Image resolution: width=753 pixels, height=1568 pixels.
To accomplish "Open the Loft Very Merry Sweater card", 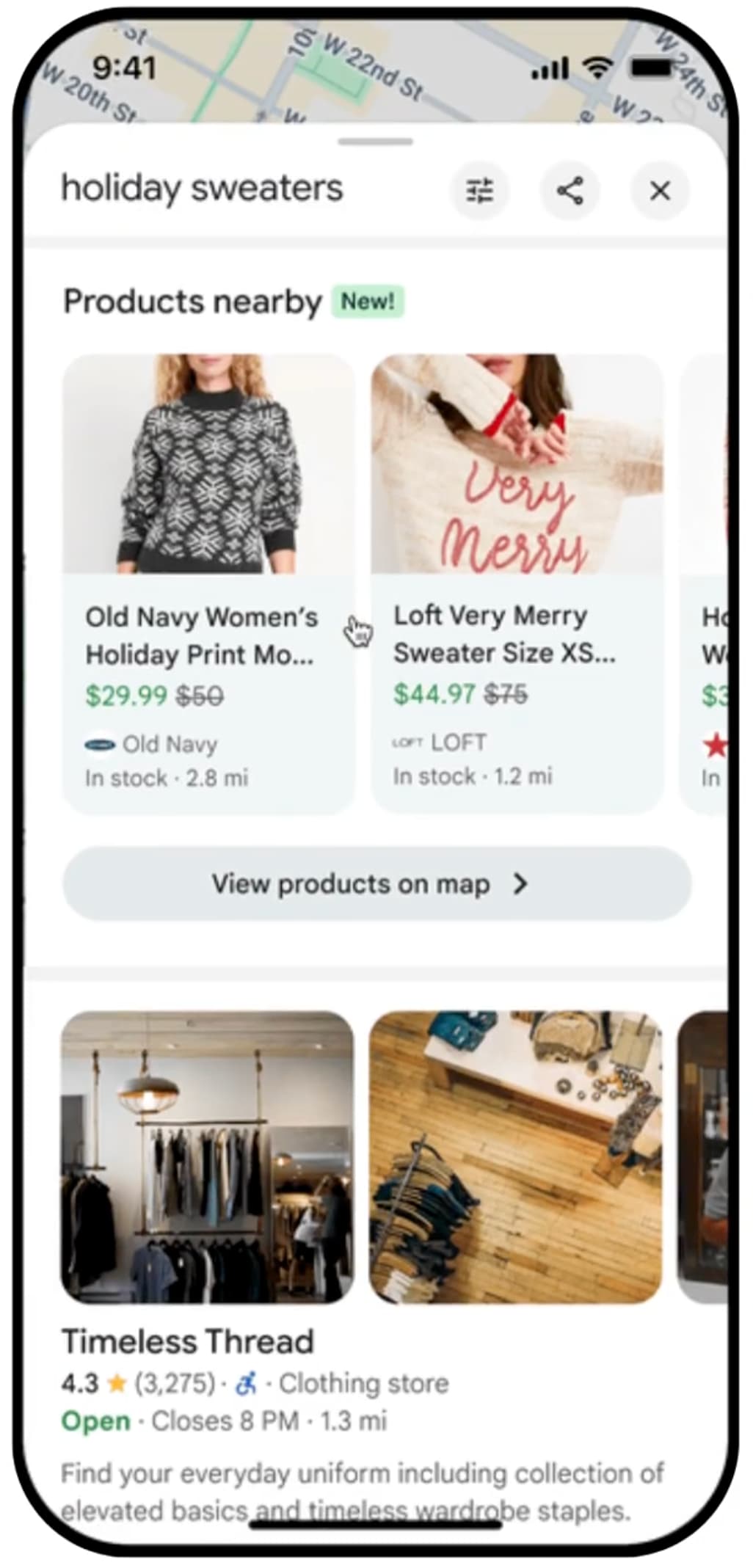I will pos(517,583).
